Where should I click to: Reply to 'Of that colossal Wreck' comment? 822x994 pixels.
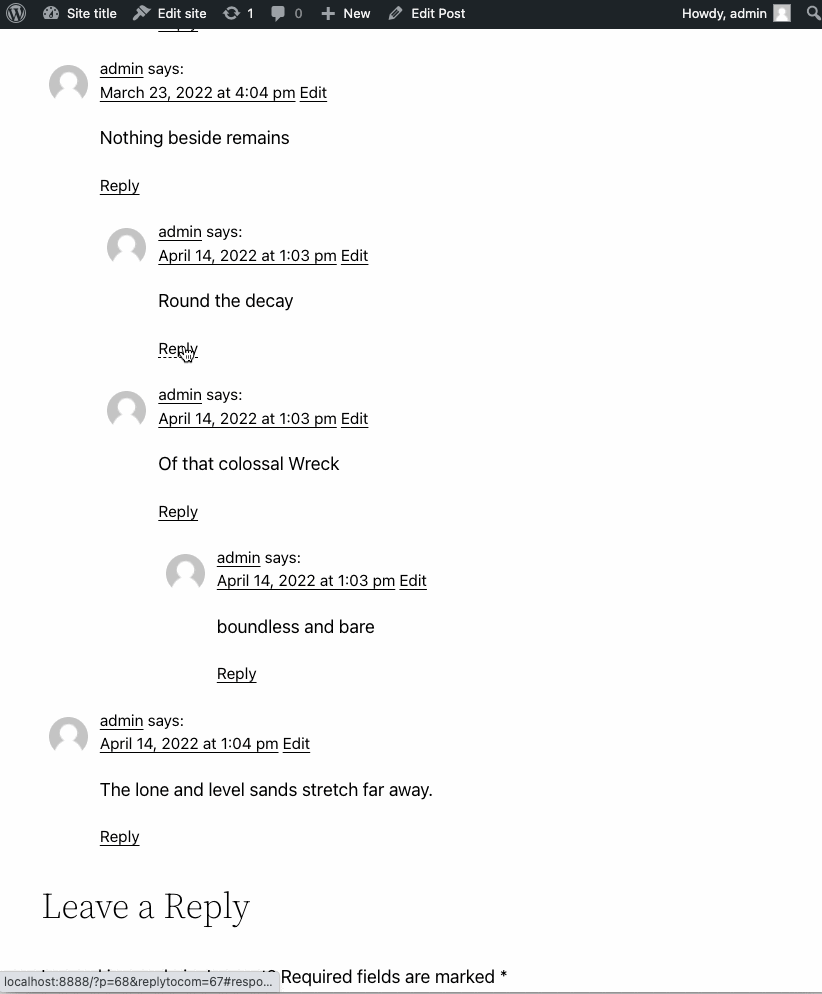pyautogui.click(x=177, y=512)
